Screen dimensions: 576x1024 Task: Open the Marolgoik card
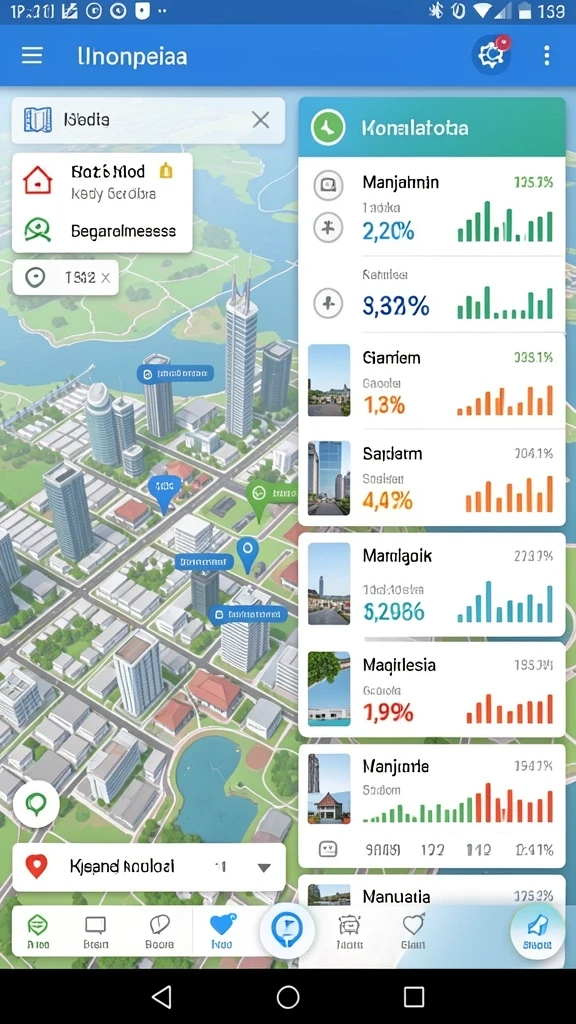point(432,584)
